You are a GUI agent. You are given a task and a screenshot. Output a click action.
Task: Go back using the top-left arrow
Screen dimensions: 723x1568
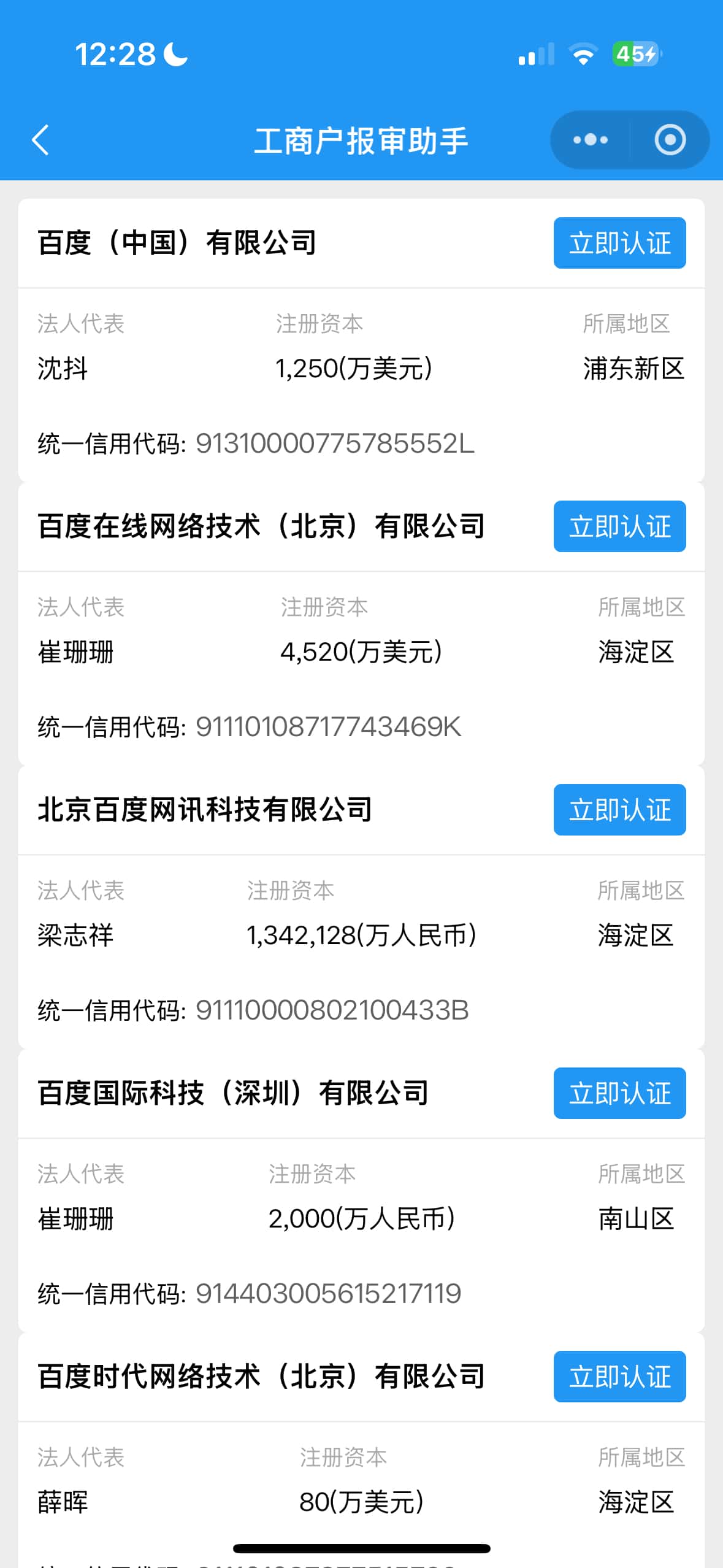tap(40, 140)
